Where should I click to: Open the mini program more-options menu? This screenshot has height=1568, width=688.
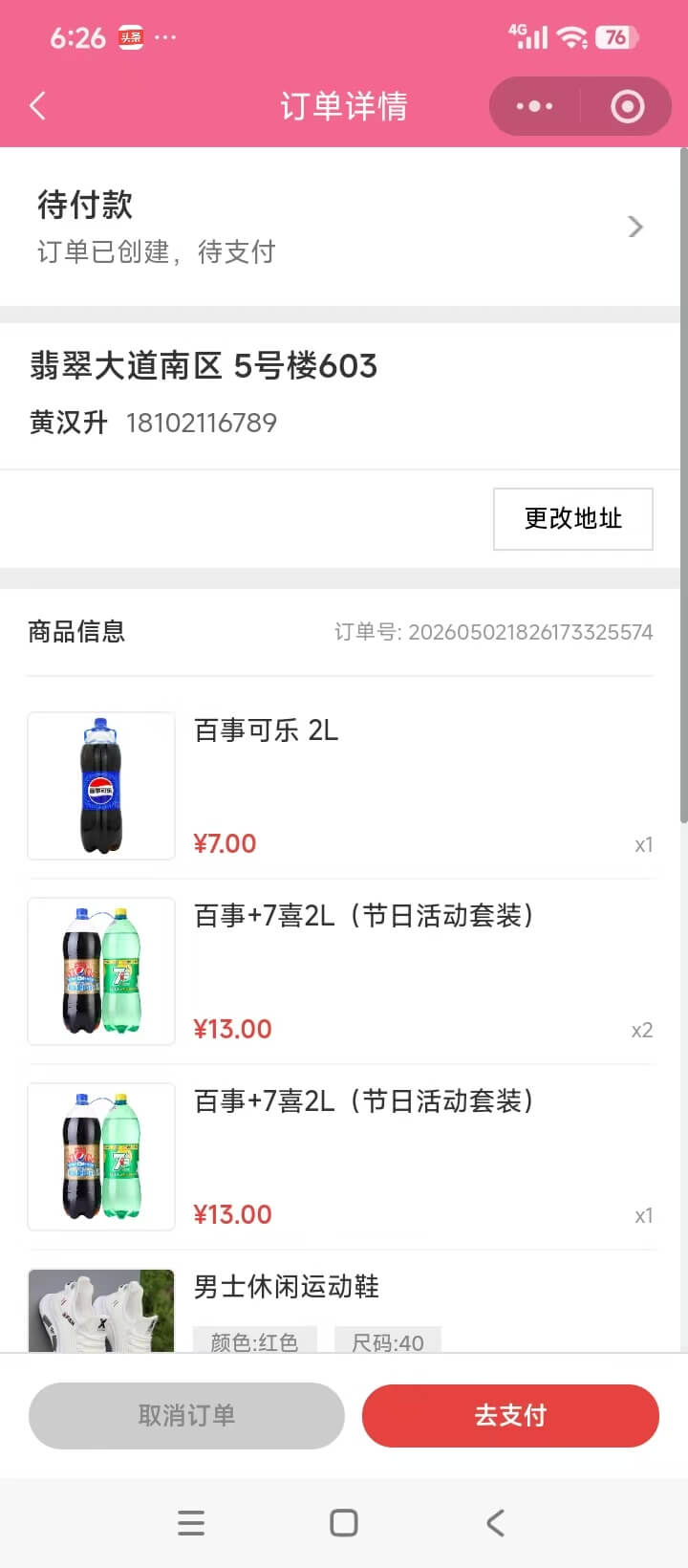[x=534, y=106]
